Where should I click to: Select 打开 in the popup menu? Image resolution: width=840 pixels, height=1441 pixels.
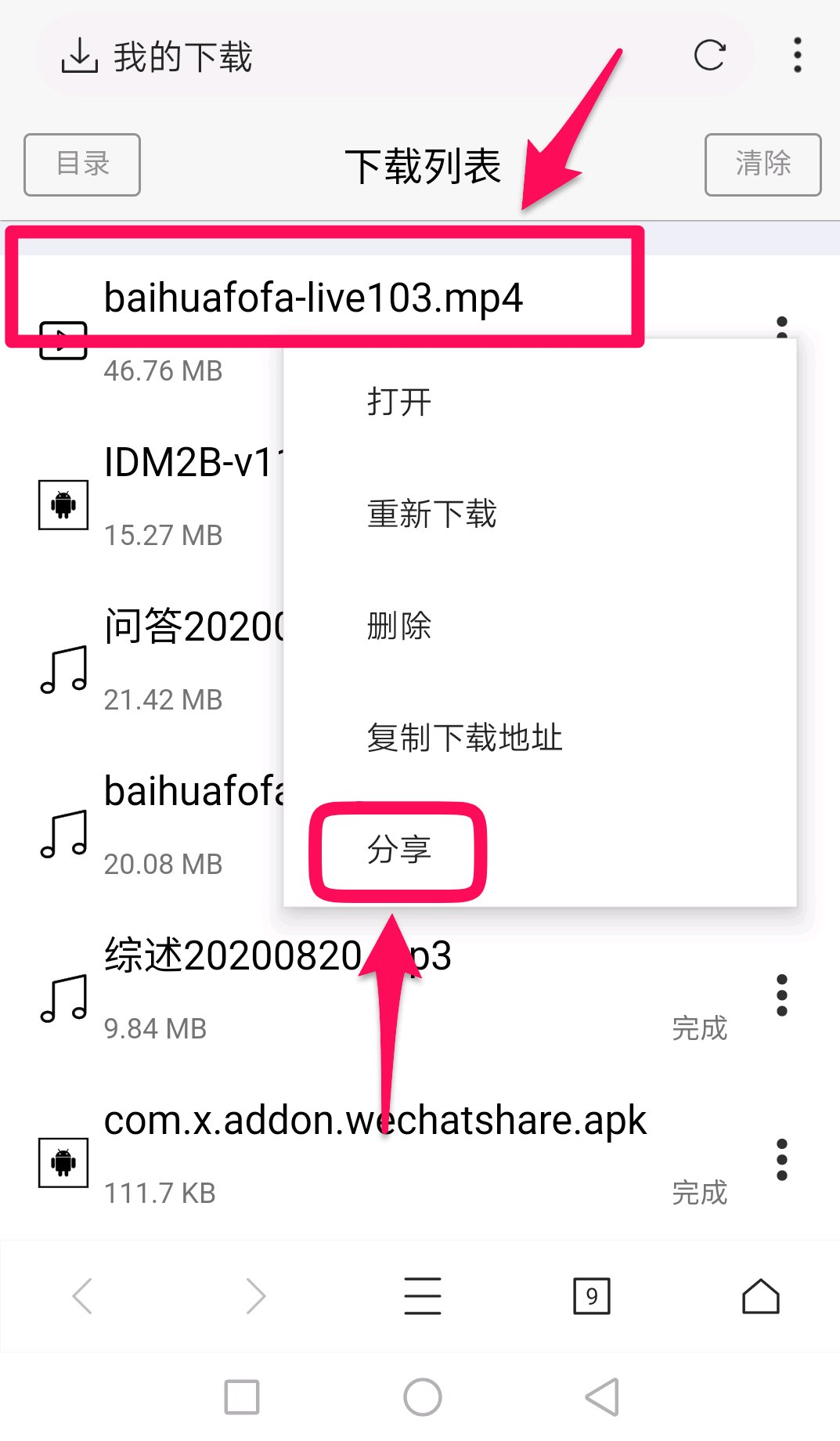pyautogui.click(x=399, y=403)
